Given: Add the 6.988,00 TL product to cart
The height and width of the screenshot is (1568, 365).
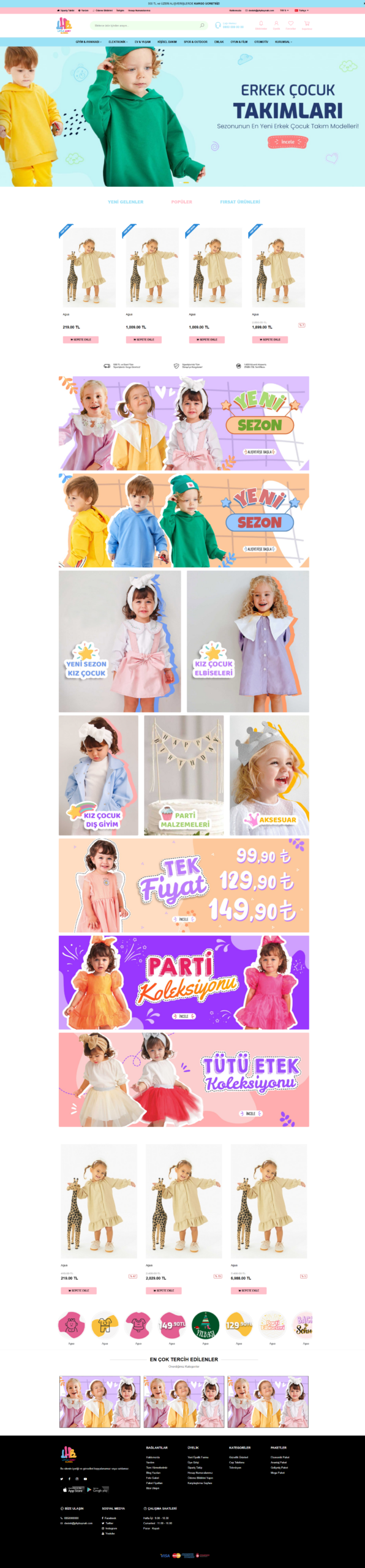Looking at the screenshot, I should 249,1291.
